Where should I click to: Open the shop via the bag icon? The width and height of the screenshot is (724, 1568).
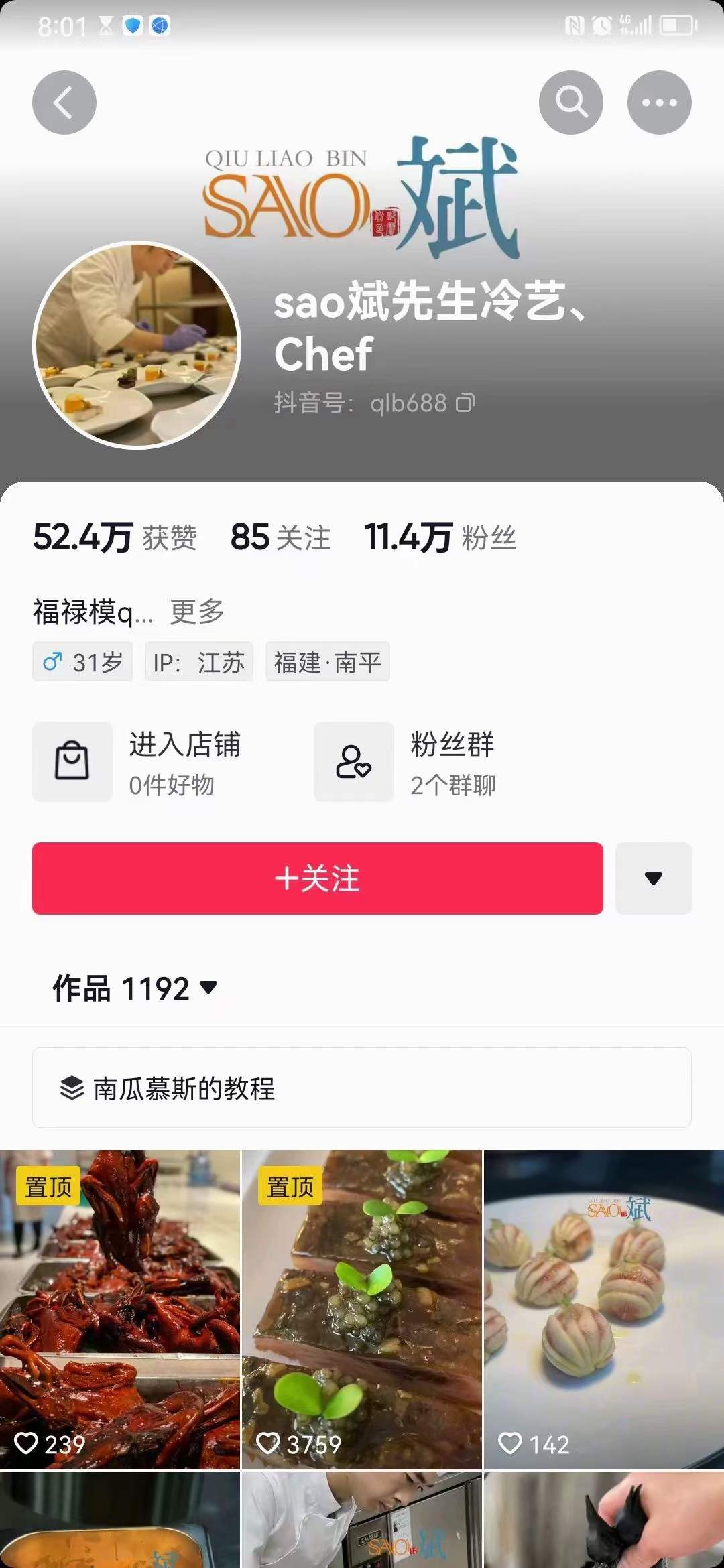coord(72,763)
